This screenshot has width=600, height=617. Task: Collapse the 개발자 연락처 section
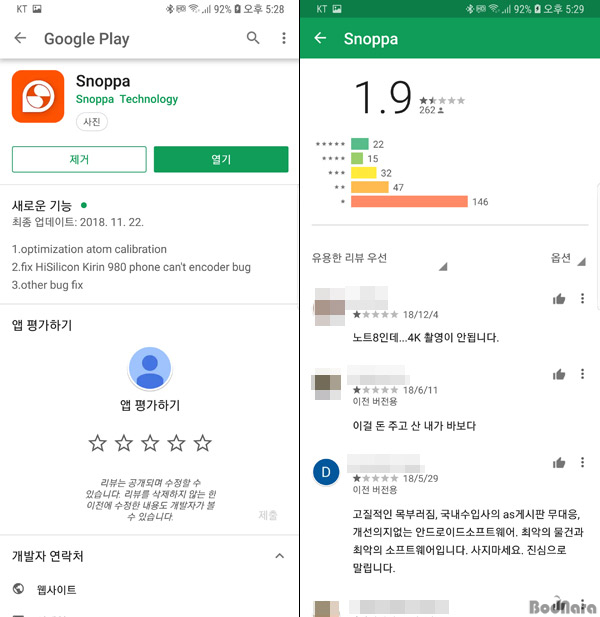pyautogui.click(x=279, y=556)
